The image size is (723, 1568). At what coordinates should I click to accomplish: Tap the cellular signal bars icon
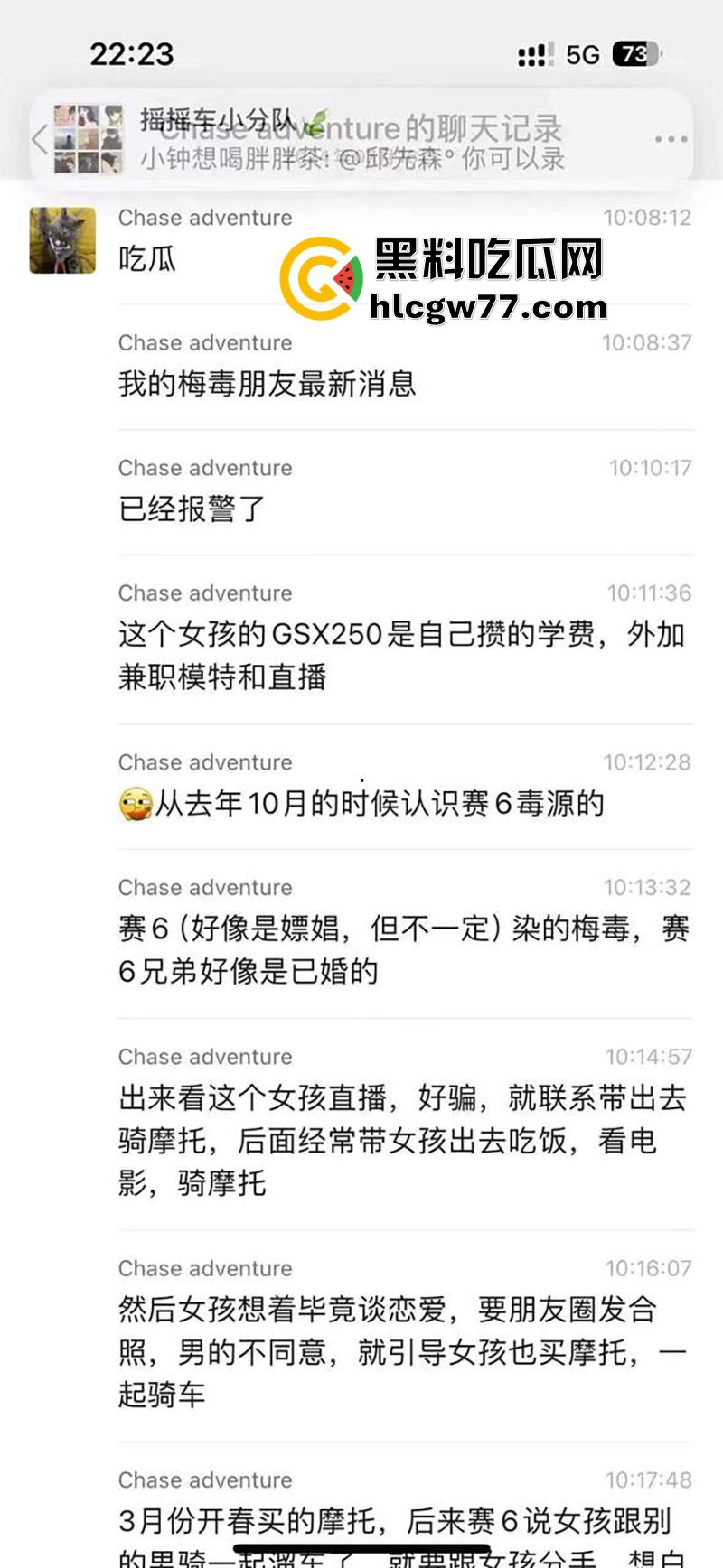[535, 54]
